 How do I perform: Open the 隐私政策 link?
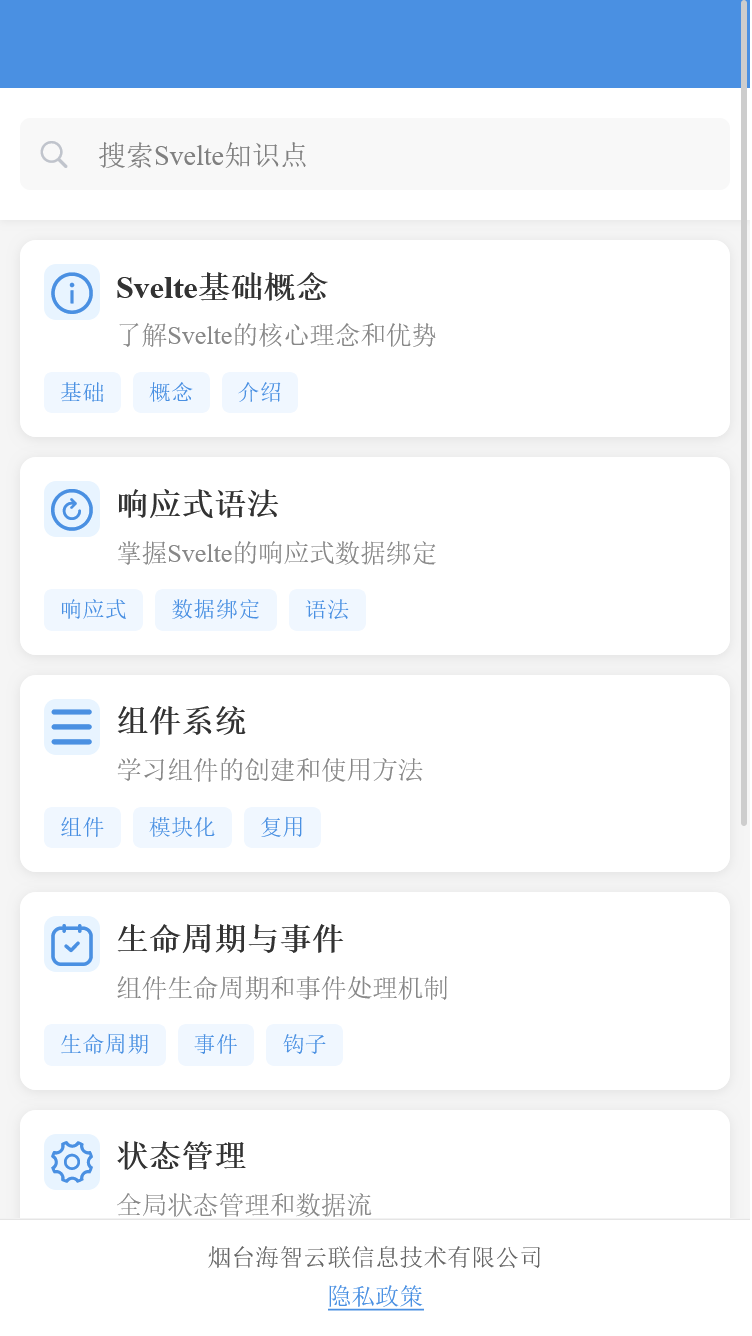pos(375,1296)
